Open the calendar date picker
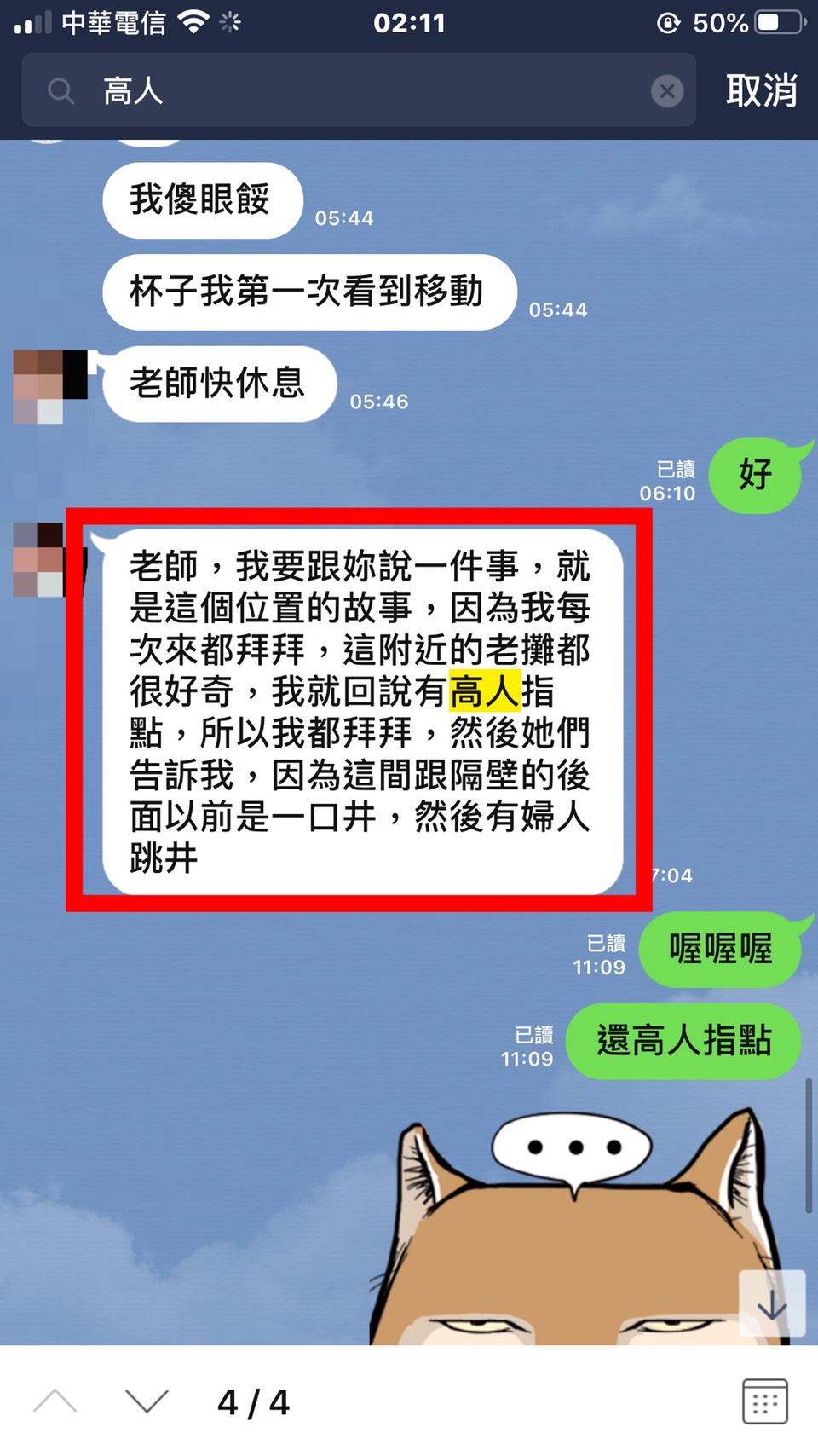Viewport: 818px width, 1456px height. pyautogui.click(x=764, y=1401)
